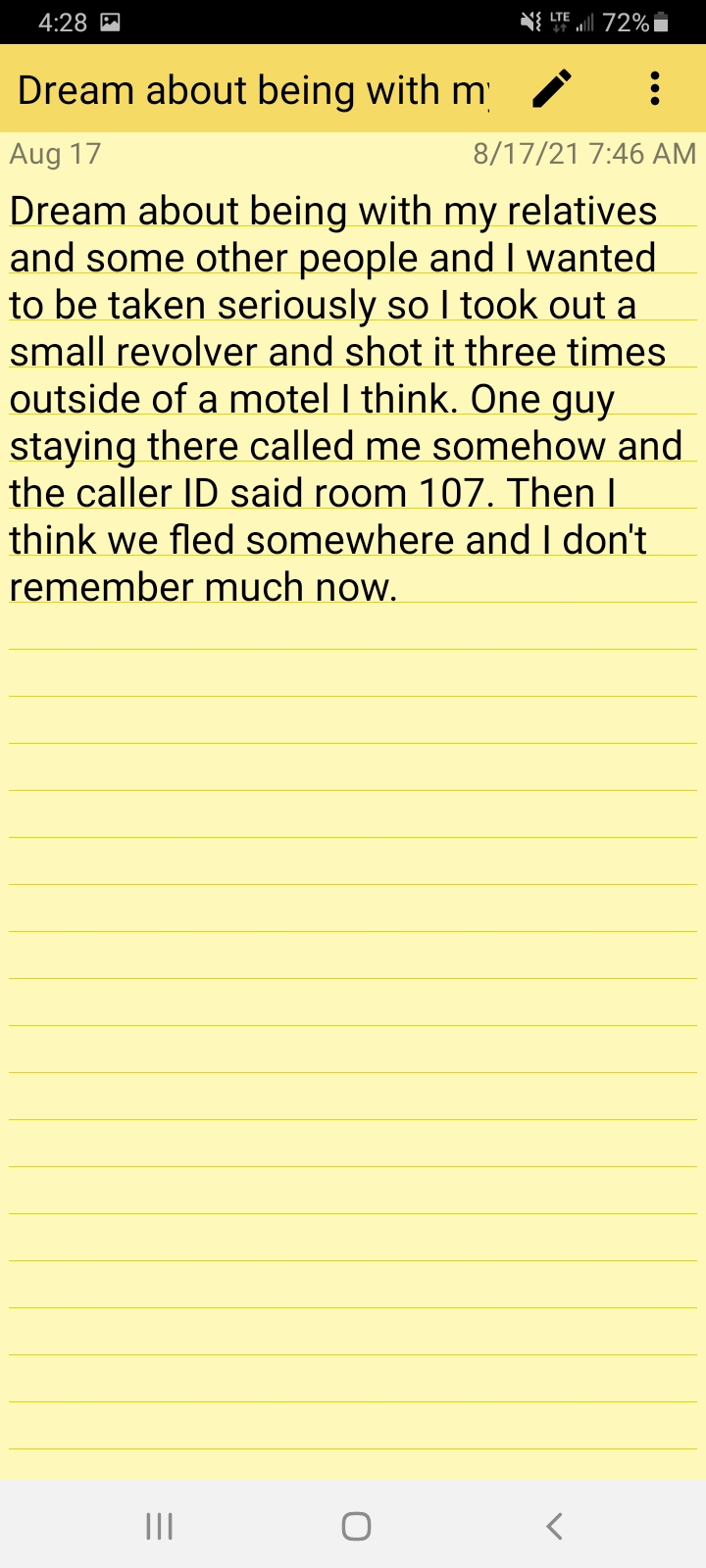706x1568 pixels.
Task: Tap the pencil icon to edit note
Action: (552, 89)
